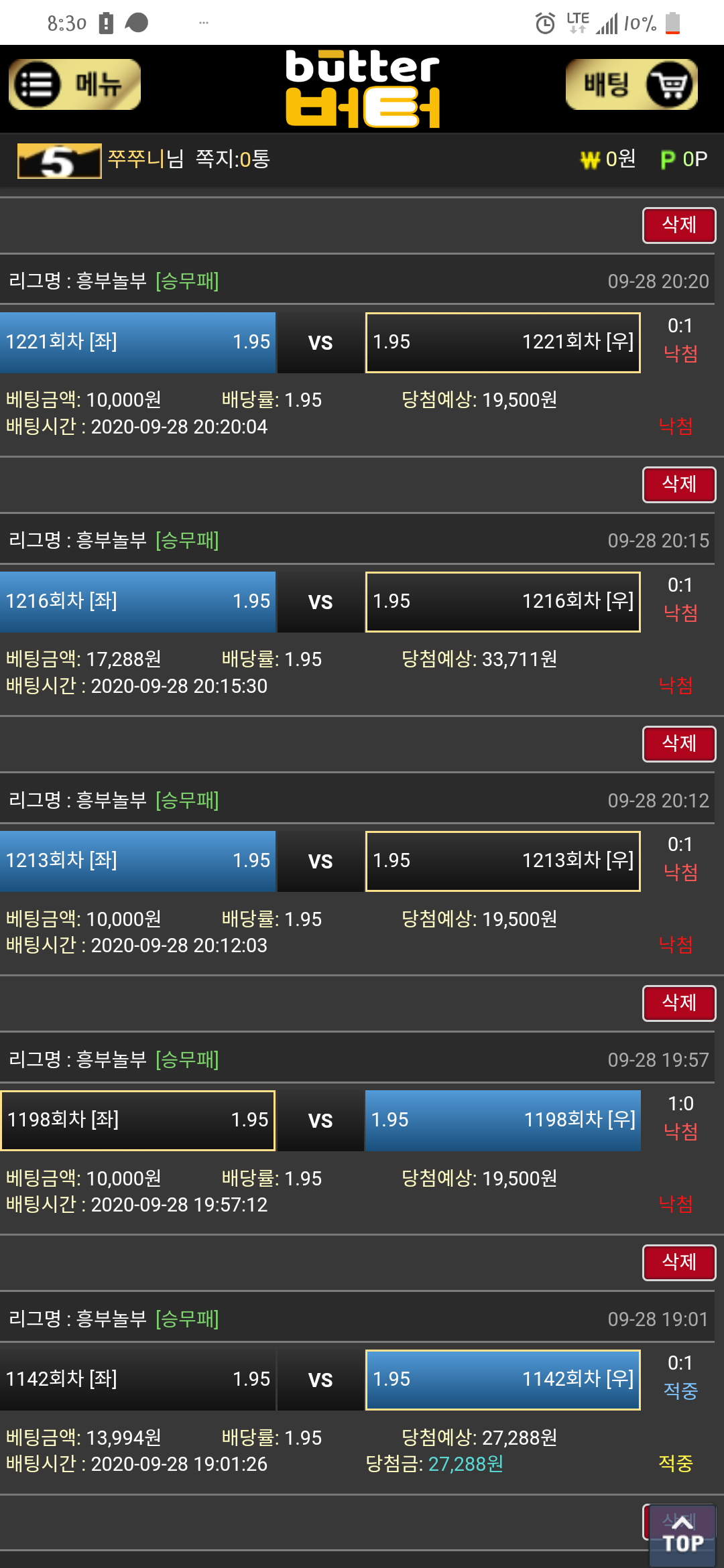Tap the butter logo to go home
Screen dimensions: 724x1568
363,88
